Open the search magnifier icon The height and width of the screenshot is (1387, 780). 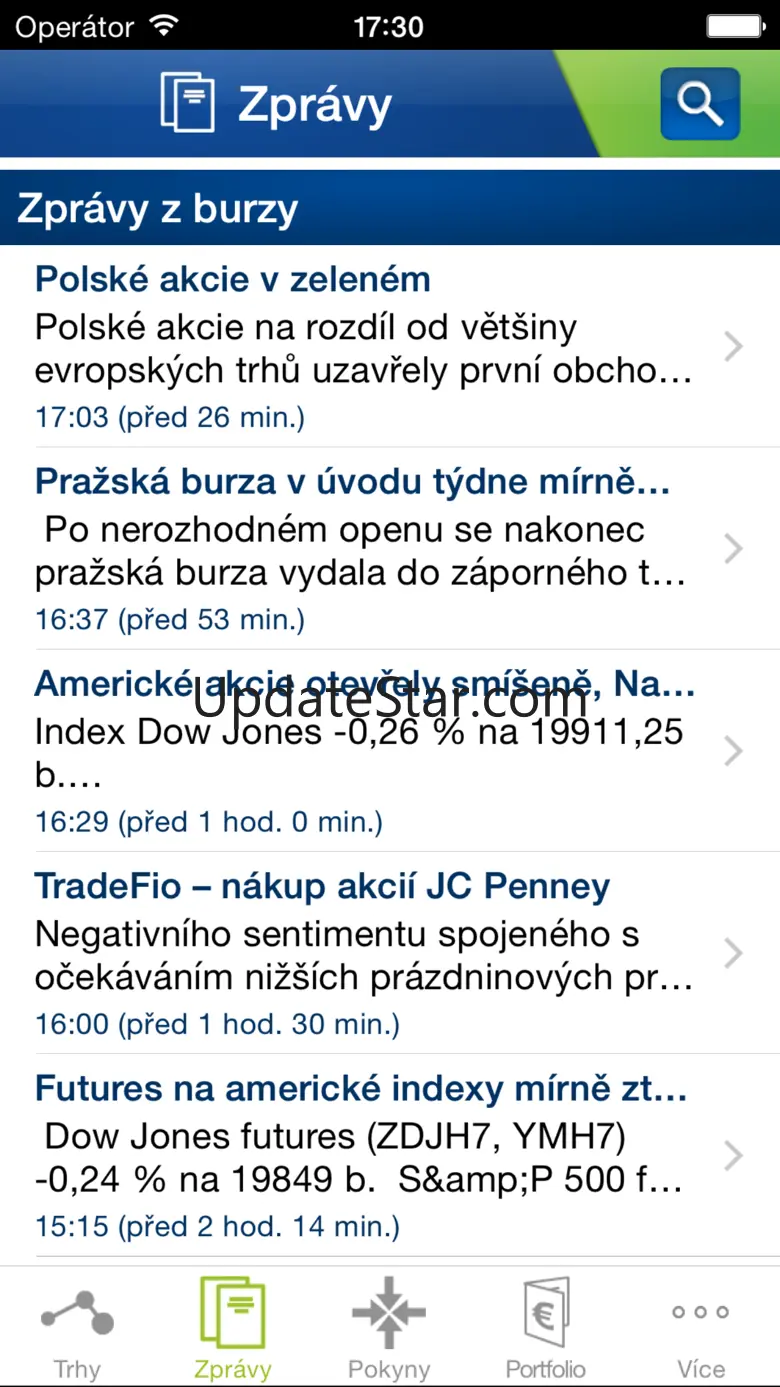(x=700, y=104)
